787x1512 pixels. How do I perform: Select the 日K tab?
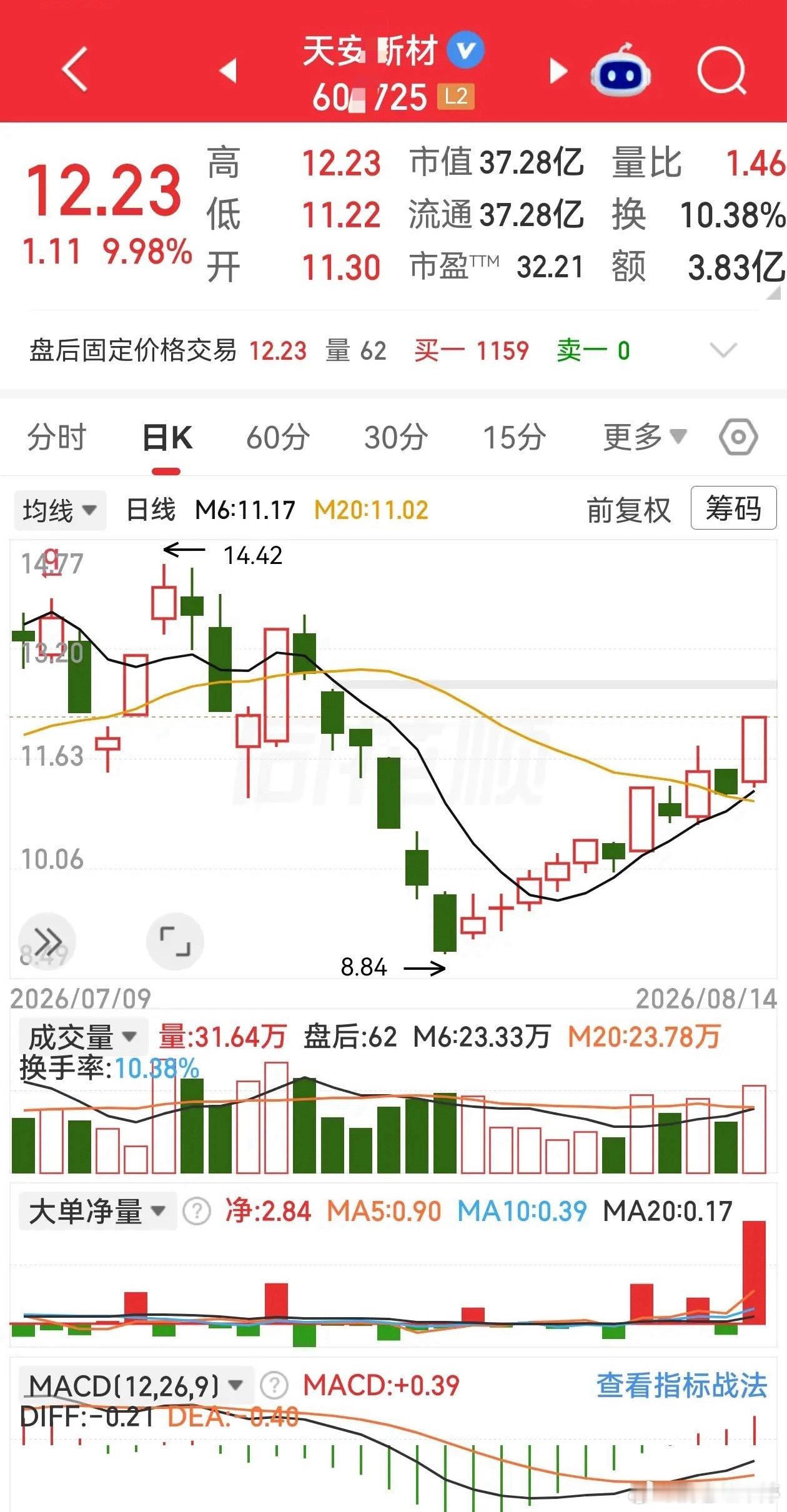tap(167, 437)
